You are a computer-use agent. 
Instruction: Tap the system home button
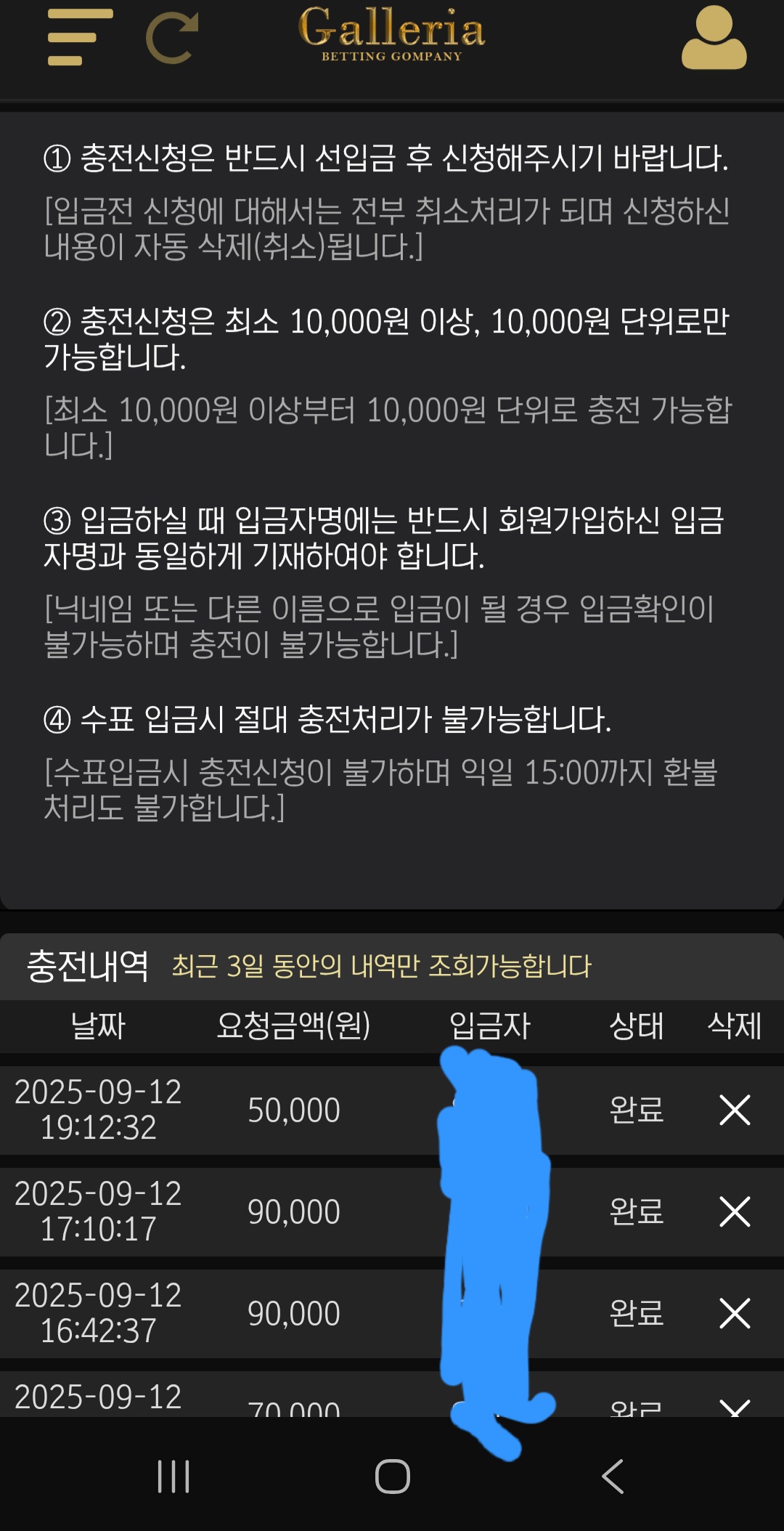click(x=392, y=1477)
